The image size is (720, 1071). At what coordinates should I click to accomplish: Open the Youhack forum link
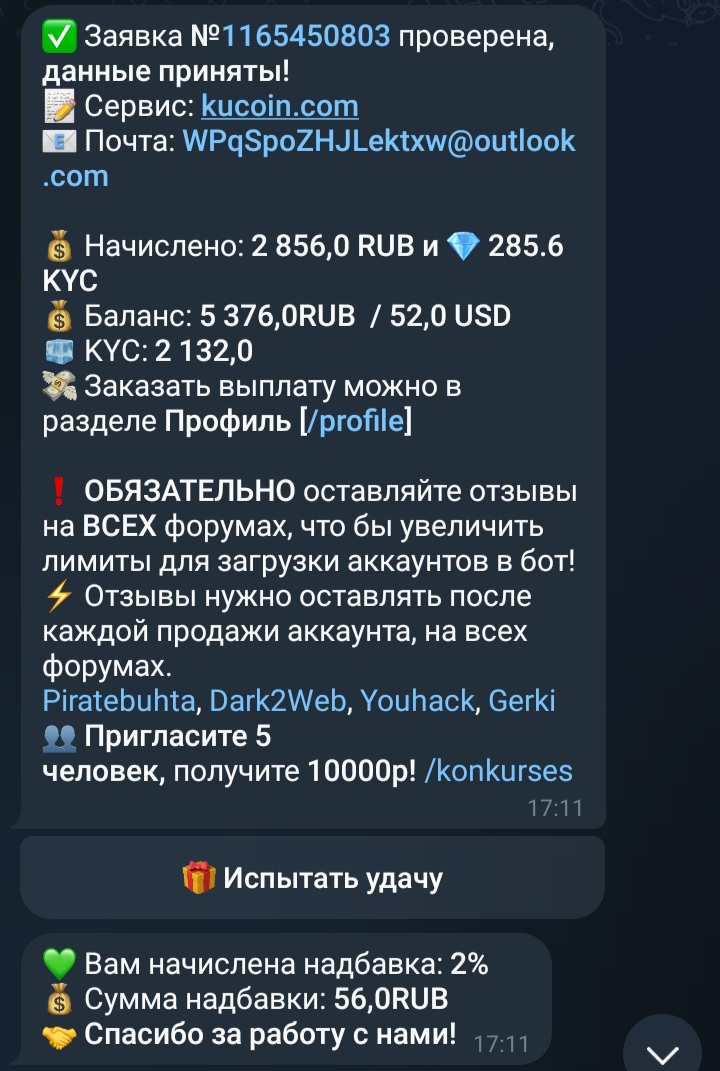coord(417,701)
